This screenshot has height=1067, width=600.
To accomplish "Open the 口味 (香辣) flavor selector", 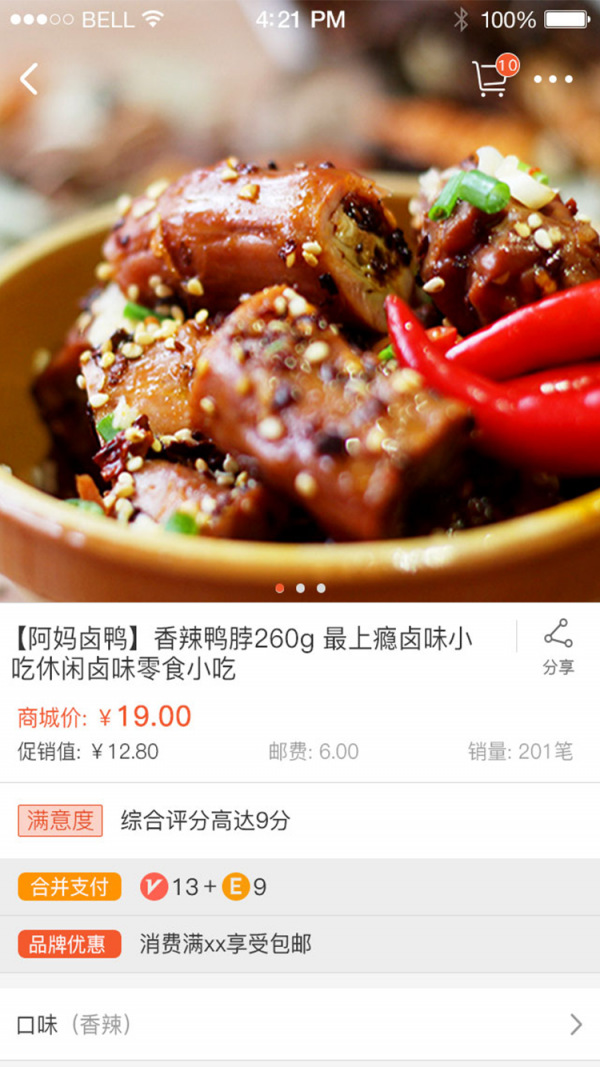I will click(x=300, y=1024).
